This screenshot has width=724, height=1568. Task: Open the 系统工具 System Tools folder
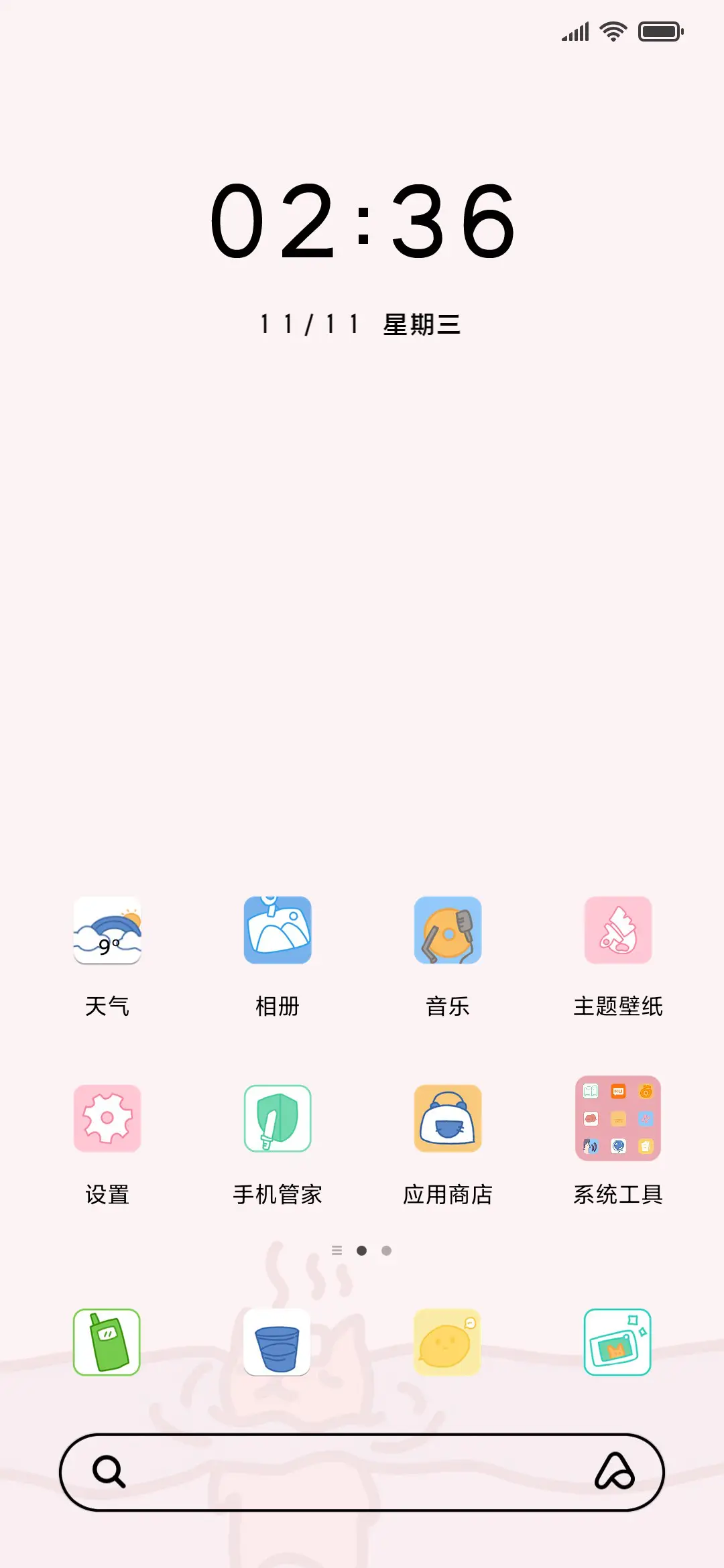click(617, 1119)
